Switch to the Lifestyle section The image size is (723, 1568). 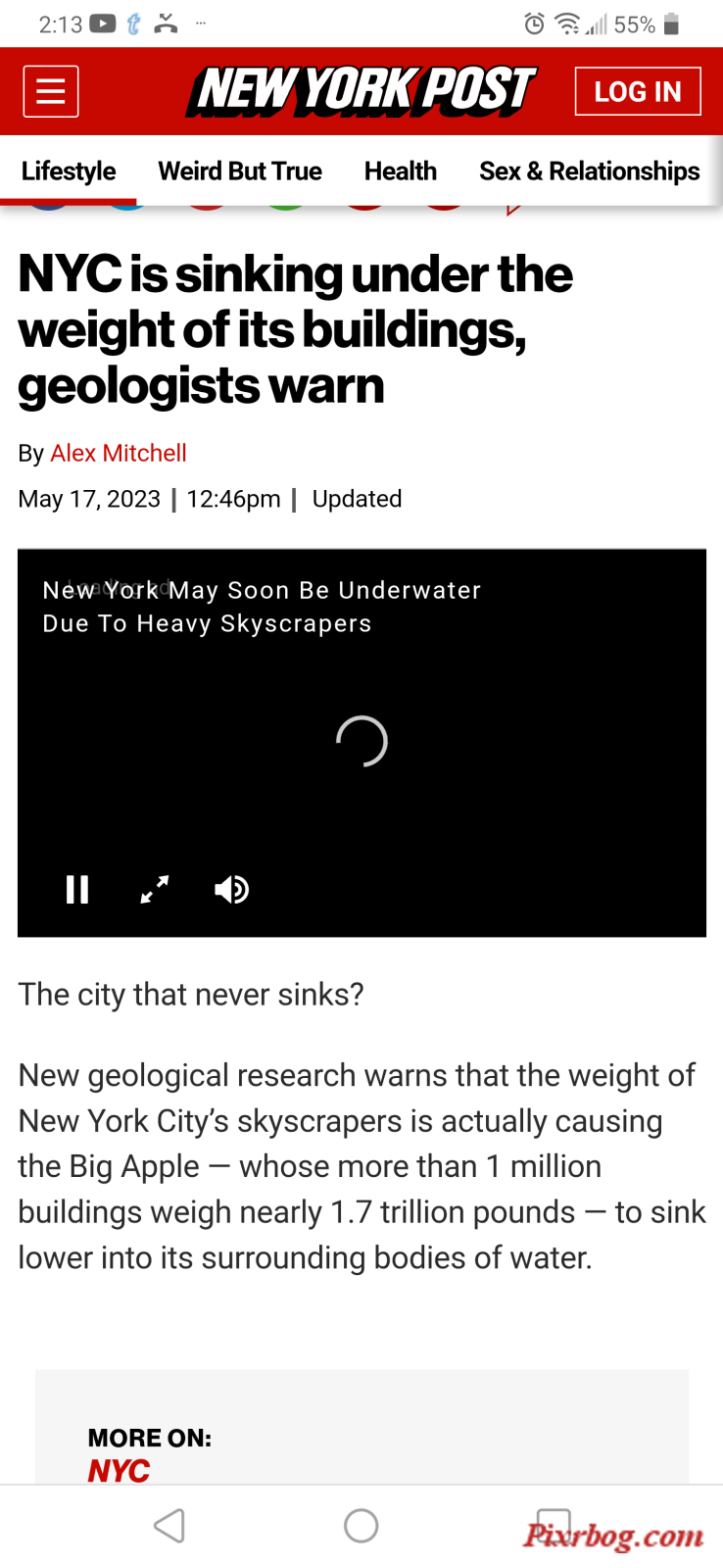click(69, 171)
